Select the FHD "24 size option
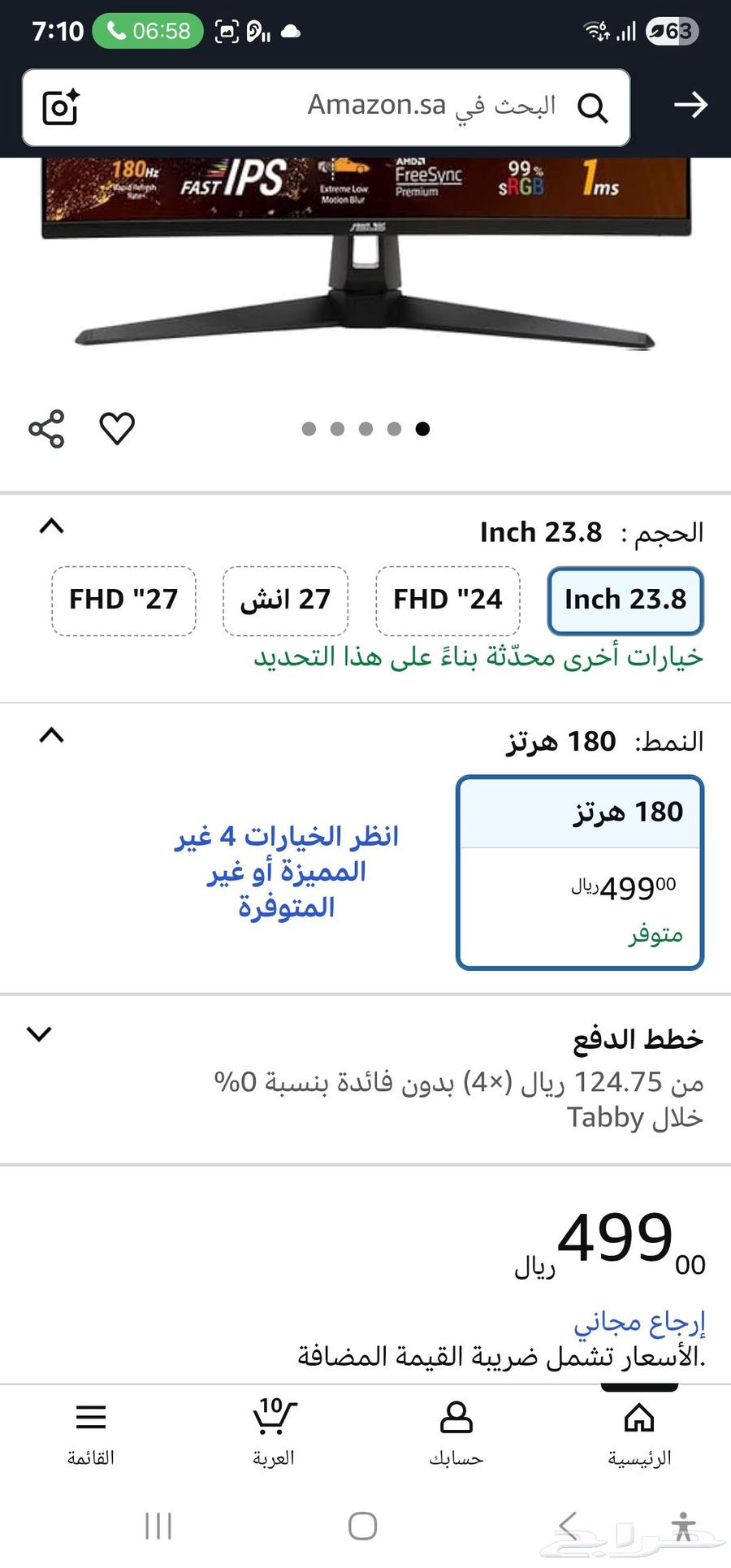The height and width of the screenshot is (1568, 731). pyautogui.click(x=448, y=600)
